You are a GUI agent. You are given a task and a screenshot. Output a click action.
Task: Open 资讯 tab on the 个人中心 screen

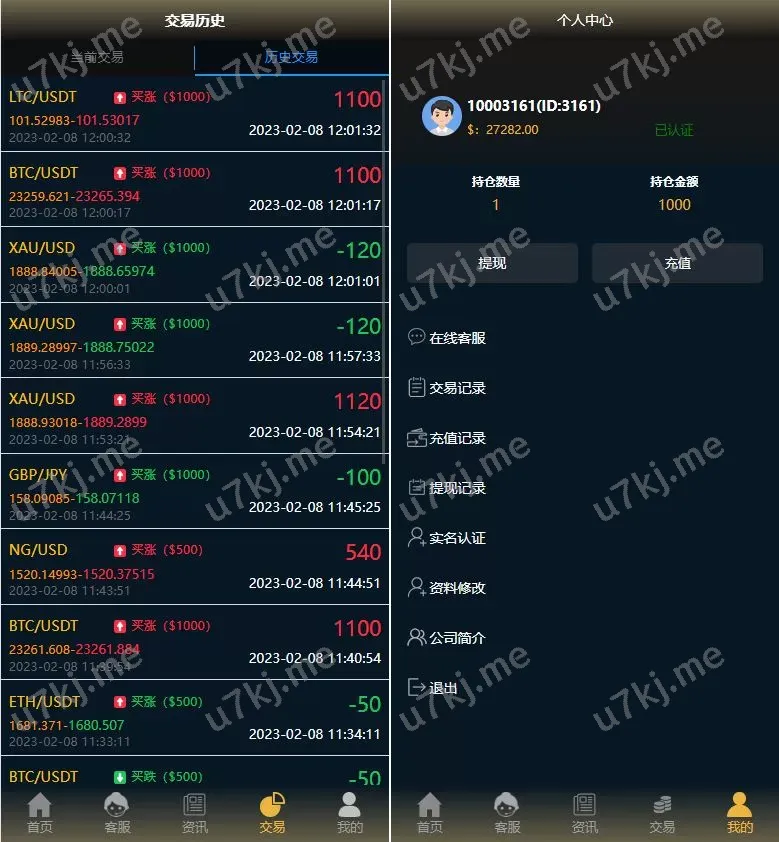584,813
